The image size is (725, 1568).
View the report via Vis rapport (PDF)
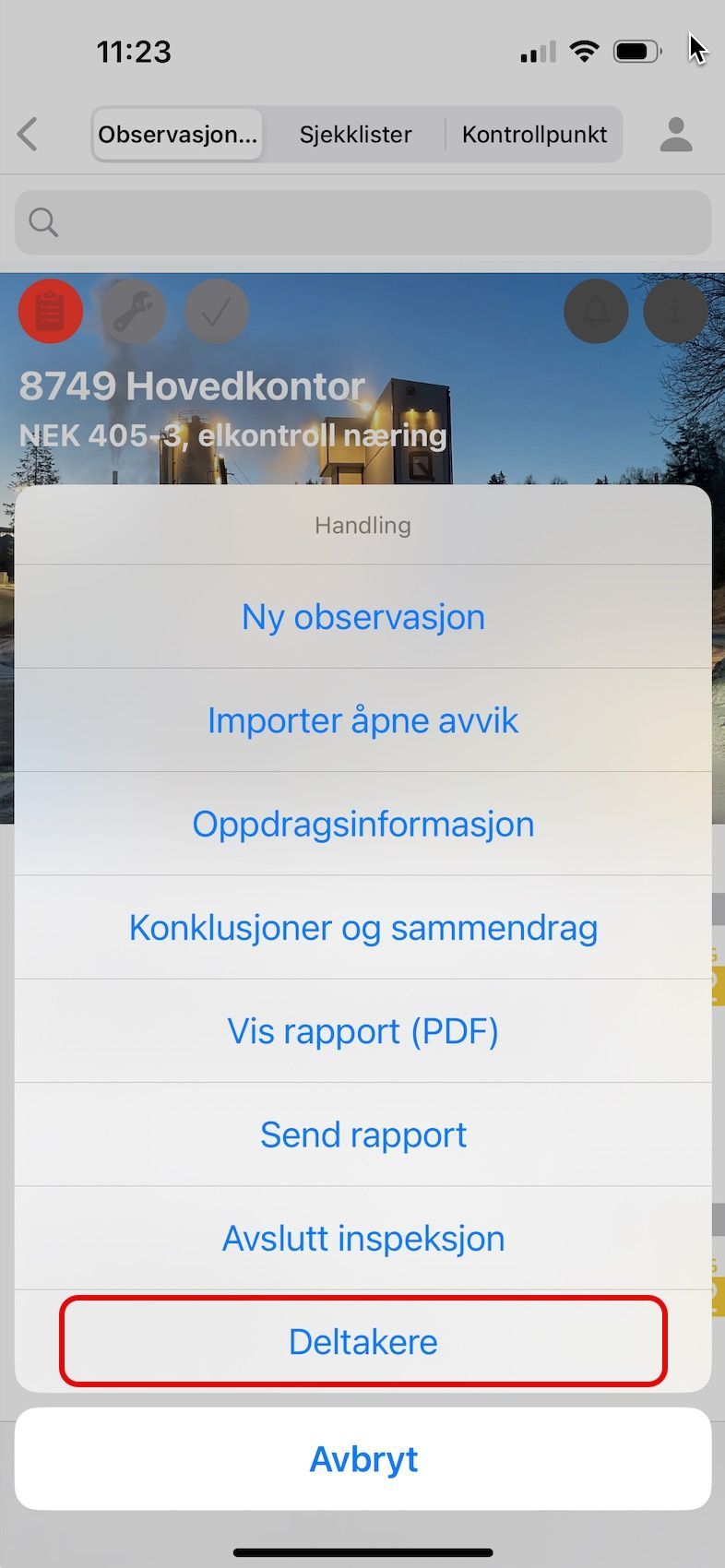(362, 1030)
